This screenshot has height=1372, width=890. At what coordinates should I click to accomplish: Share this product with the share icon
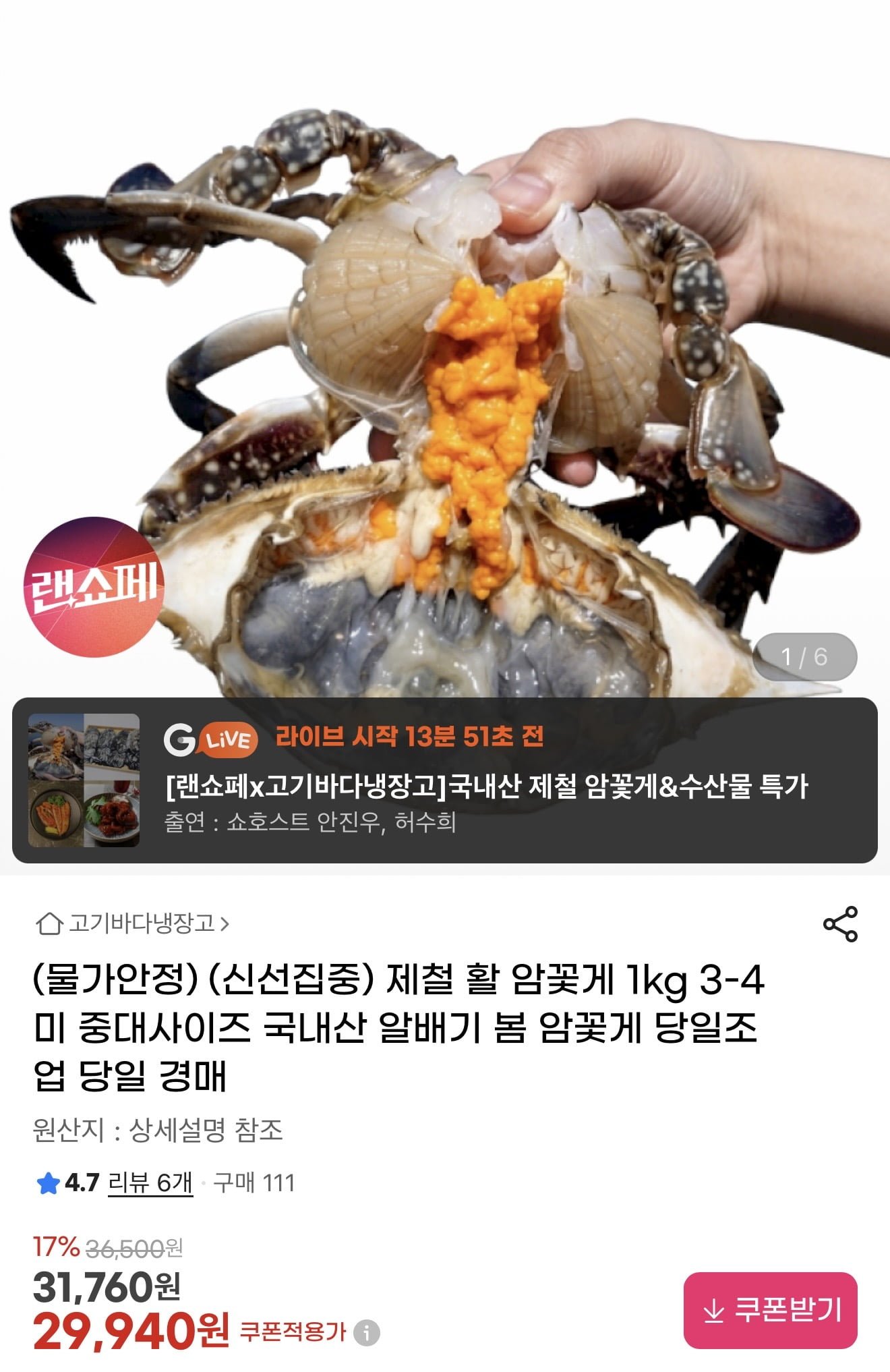(840, 923)
